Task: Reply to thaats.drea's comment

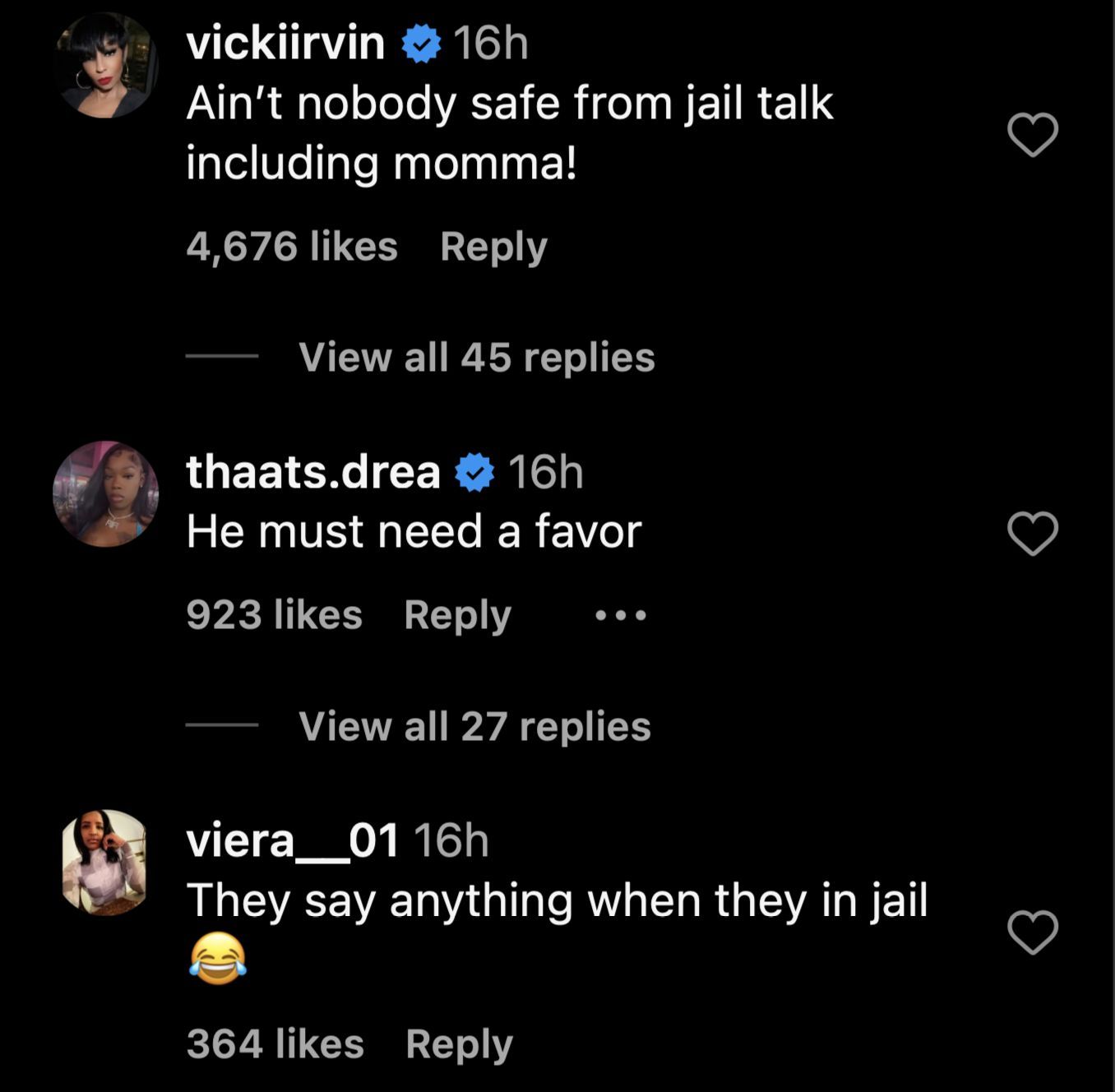Action: [458, 615]
